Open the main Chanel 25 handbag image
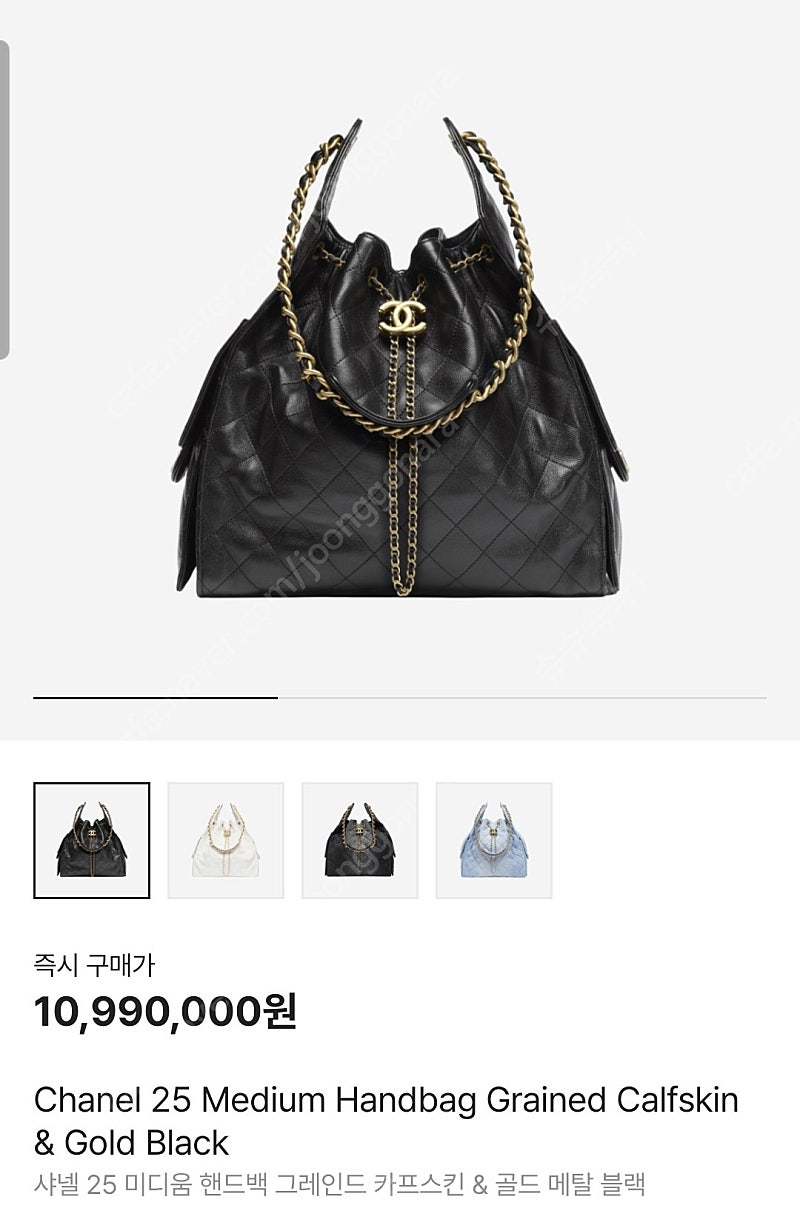The height and width of the screenshot is (1231, 800). click(398, 360)
